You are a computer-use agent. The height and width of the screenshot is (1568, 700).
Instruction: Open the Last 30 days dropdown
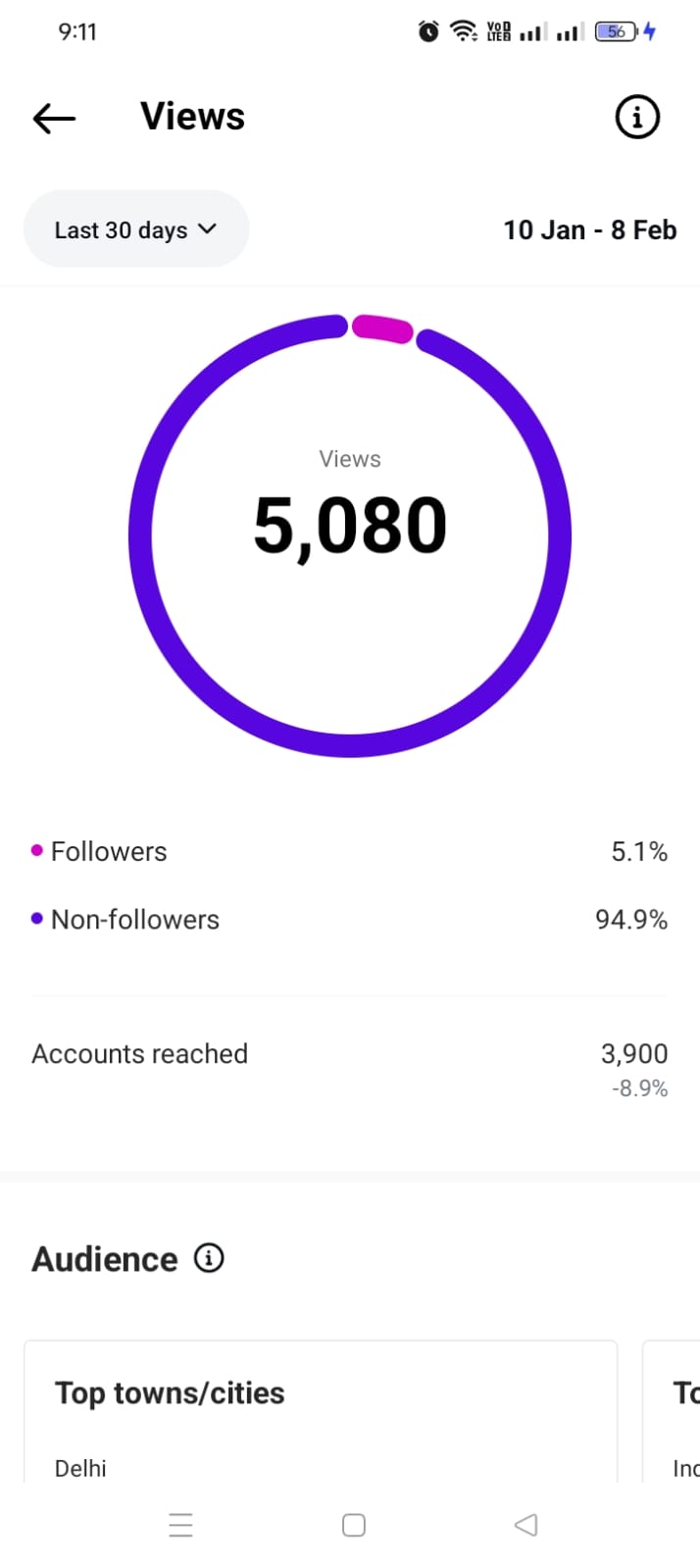[x=136, y=229]
